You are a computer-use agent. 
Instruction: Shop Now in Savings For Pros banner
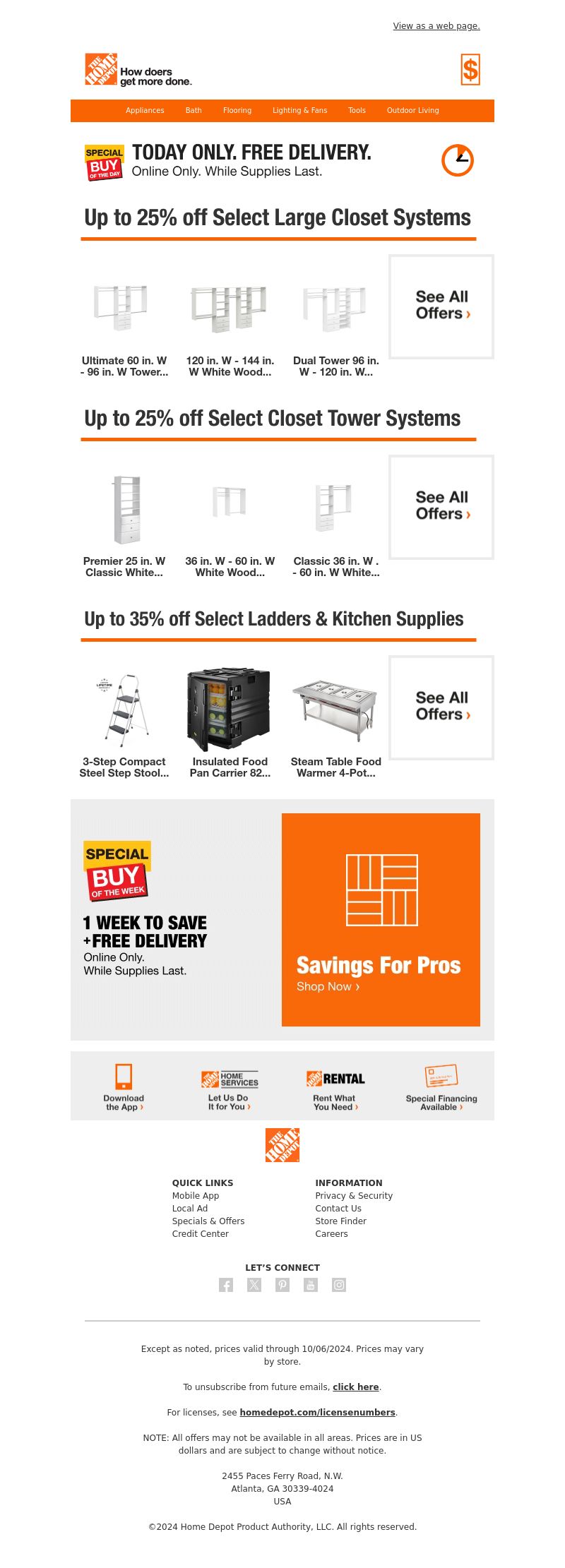click(x=328, y=986)
